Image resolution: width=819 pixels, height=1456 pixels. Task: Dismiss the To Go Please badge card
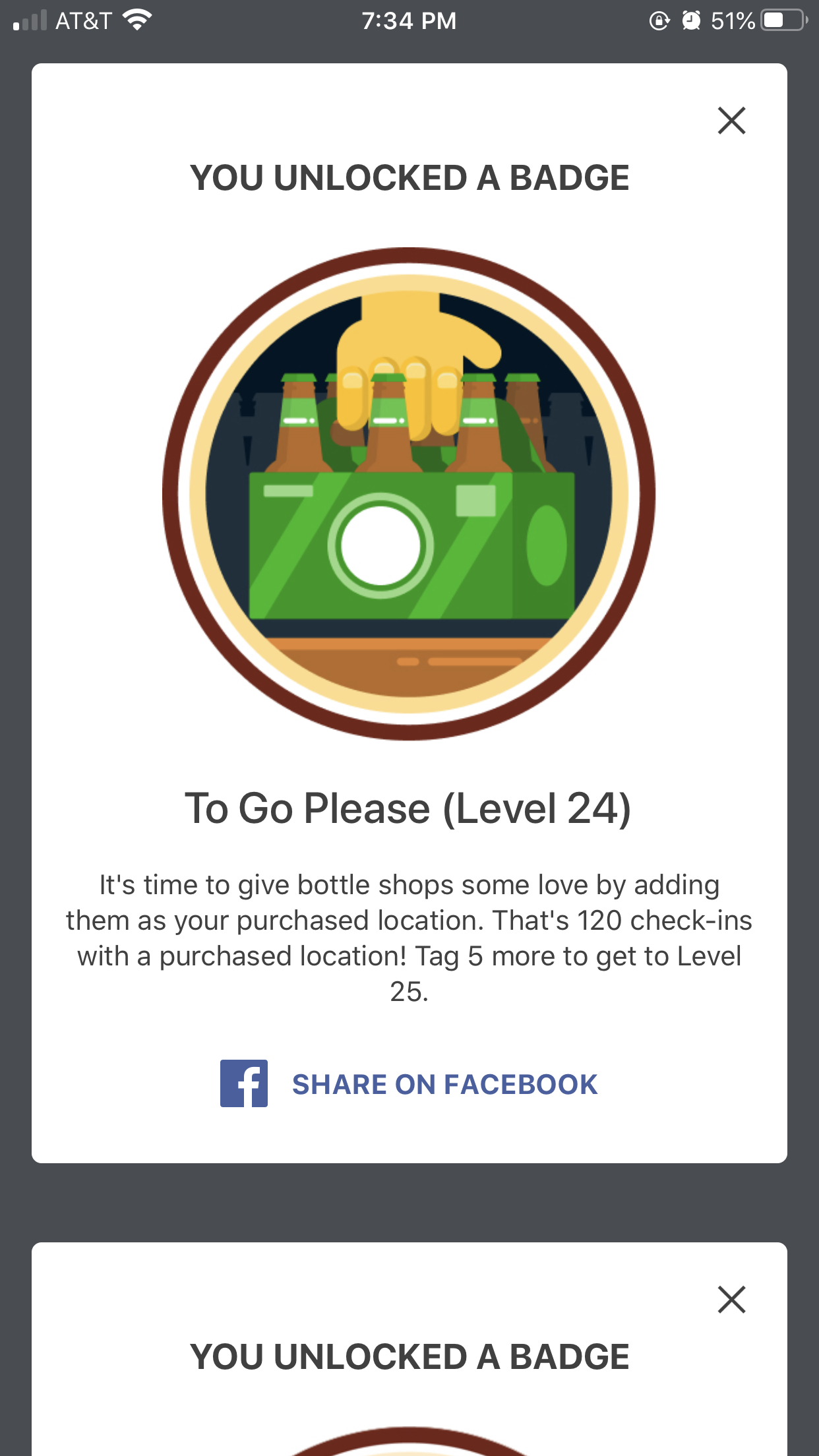[731, 121]
